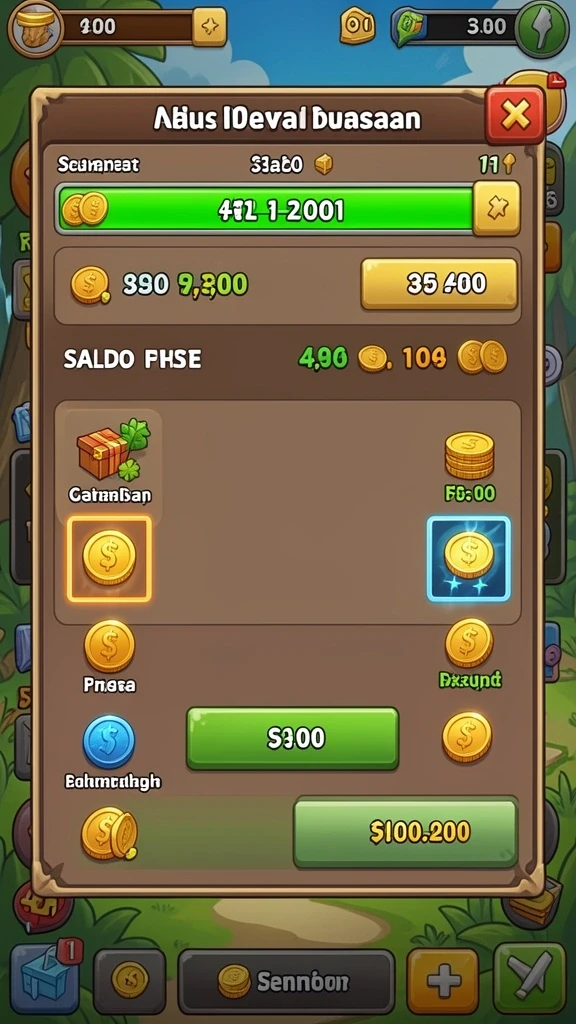The height and width of the screenshot is (1024, 576).
Task: Tap the green S300 button
Action: [293, 738]
